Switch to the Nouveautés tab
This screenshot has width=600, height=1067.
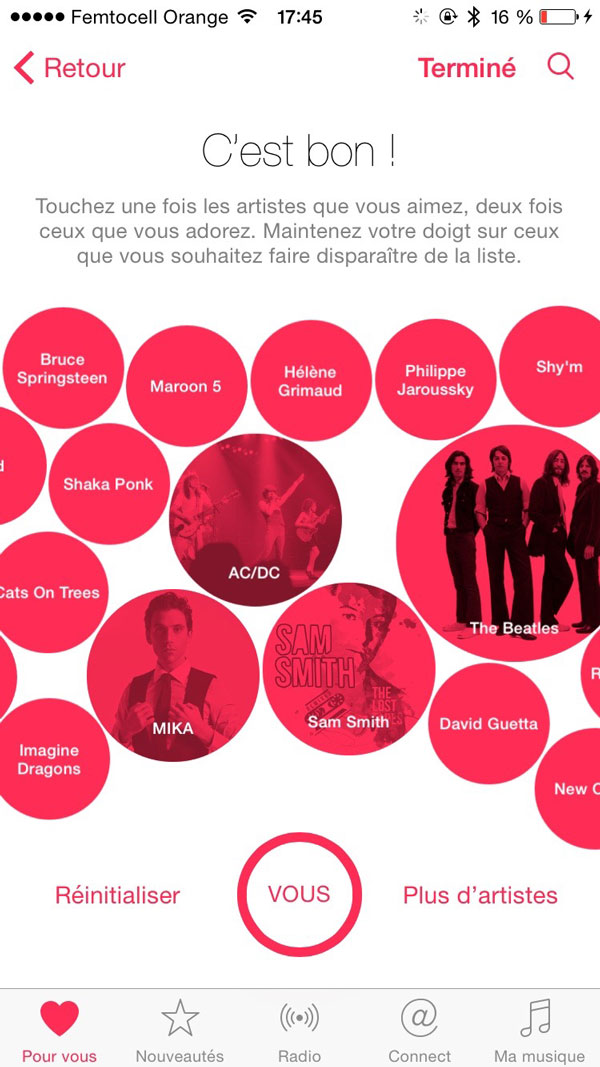coord(180,1030)
